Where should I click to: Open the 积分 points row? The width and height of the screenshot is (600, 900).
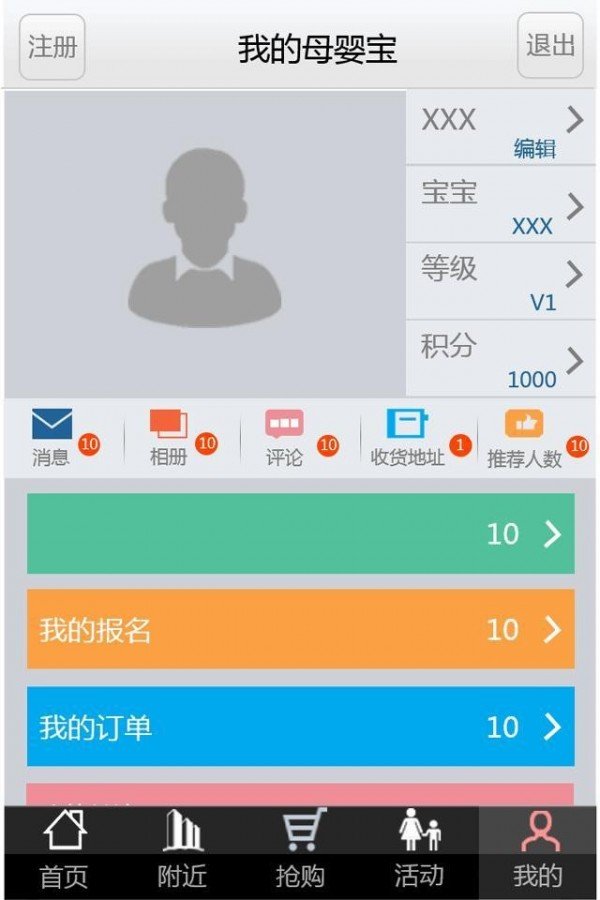pos(500,359)
